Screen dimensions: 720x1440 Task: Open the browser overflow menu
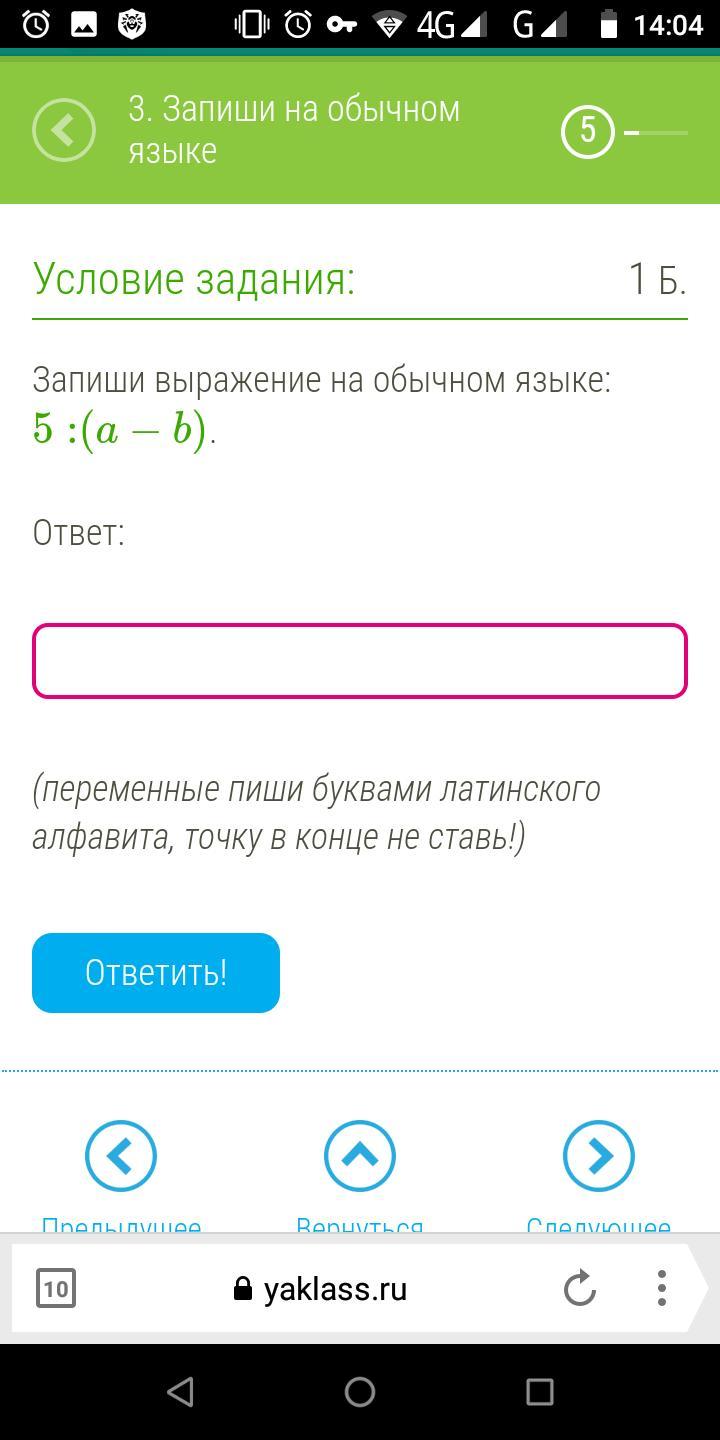point(662,1288)
